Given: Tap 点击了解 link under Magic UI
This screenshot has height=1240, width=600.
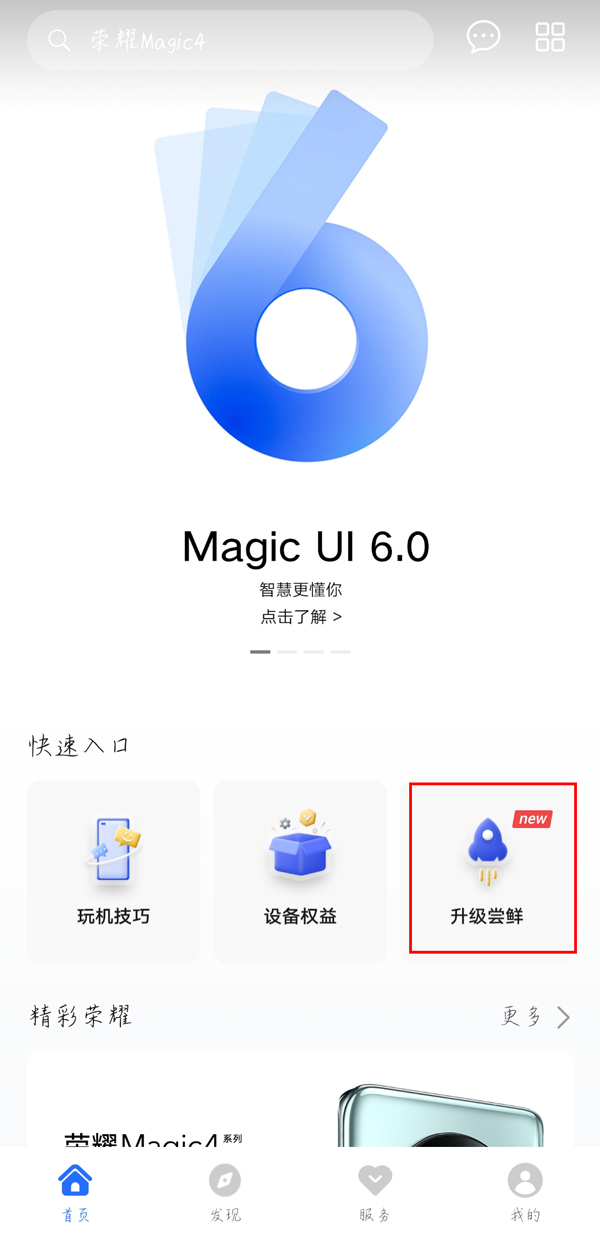Looking at the screenshot, I should pos(301,617).
